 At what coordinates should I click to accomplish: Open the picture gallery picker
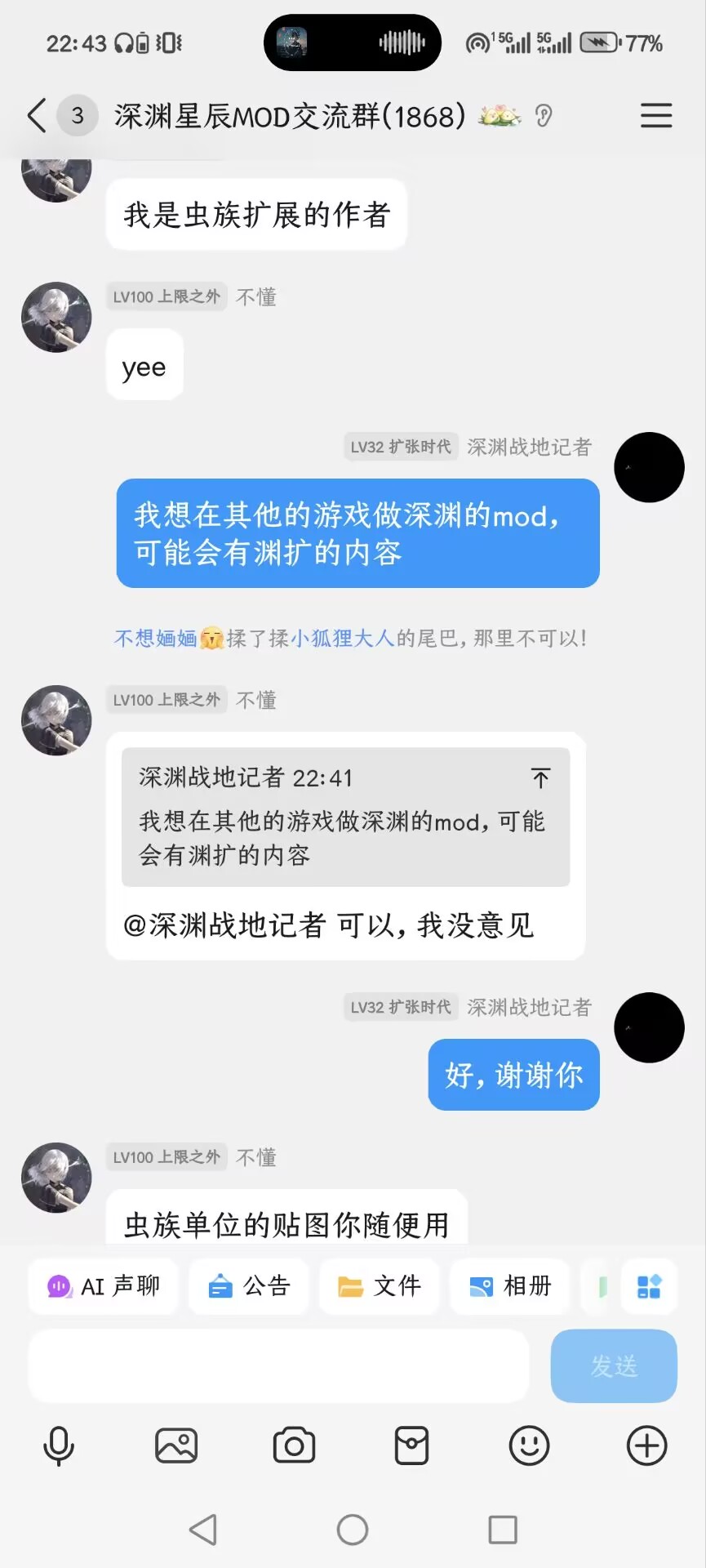(176, 1446)
